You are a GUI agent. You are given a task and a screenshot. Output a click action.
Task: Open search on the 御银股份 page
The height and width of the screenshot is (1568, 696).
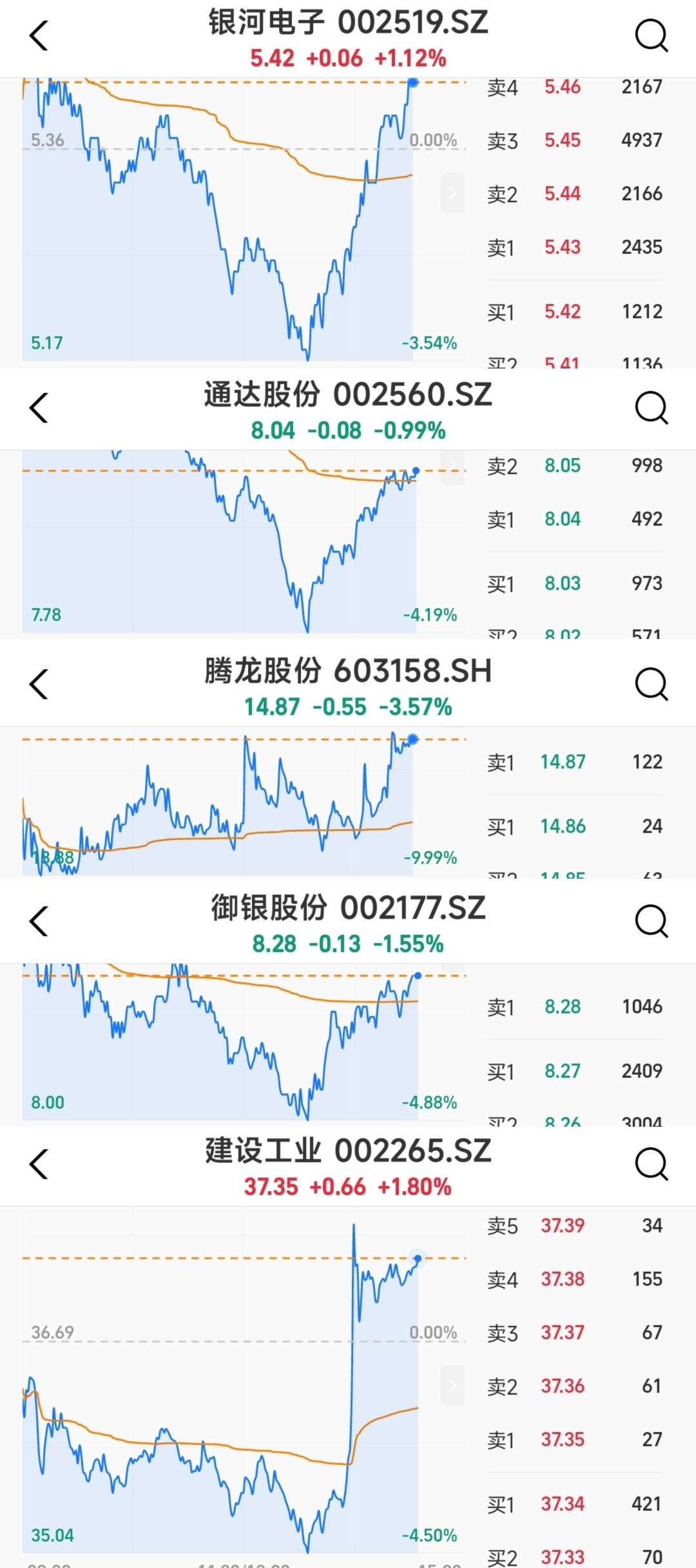[x=652, y=921]
